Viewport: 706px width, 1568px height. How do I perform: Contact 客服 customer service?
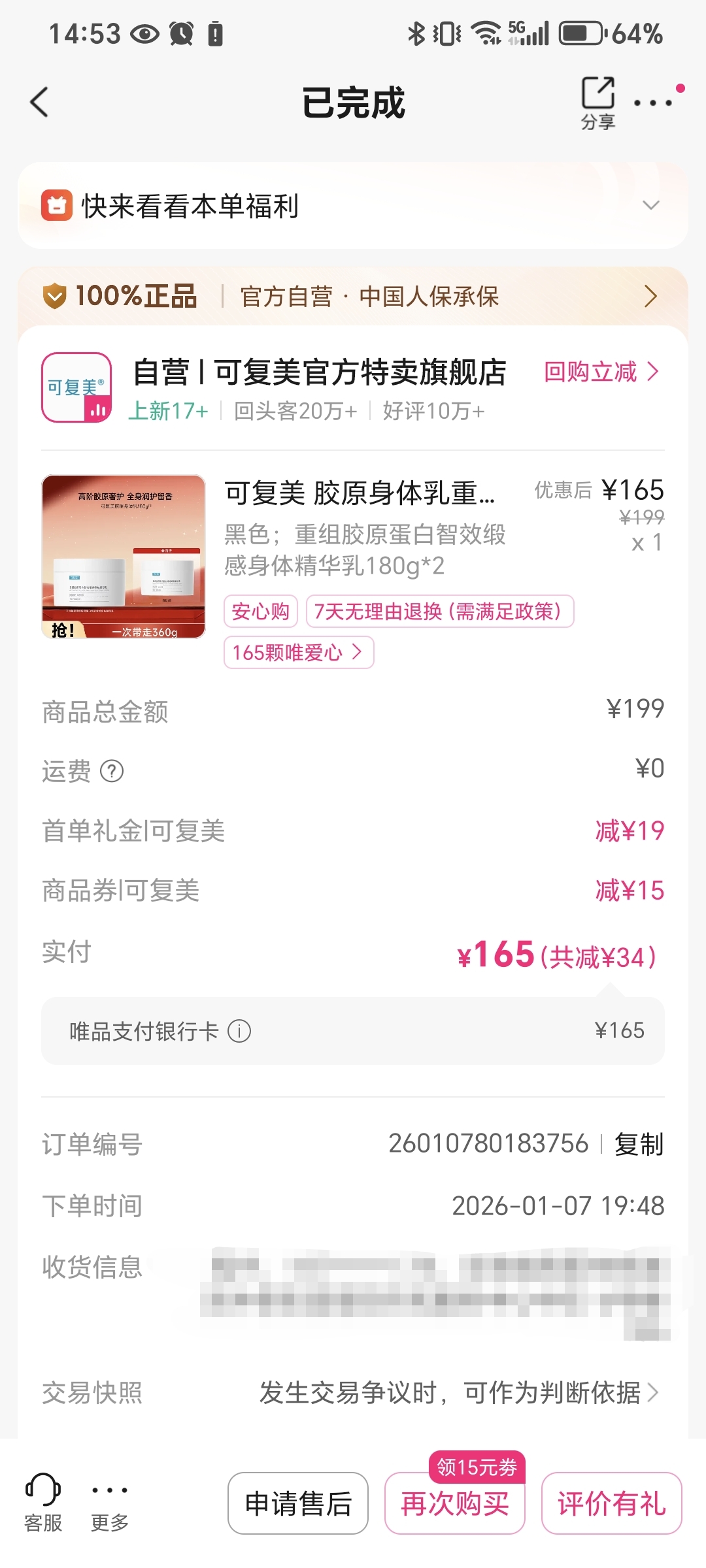tap(43, 1503)
